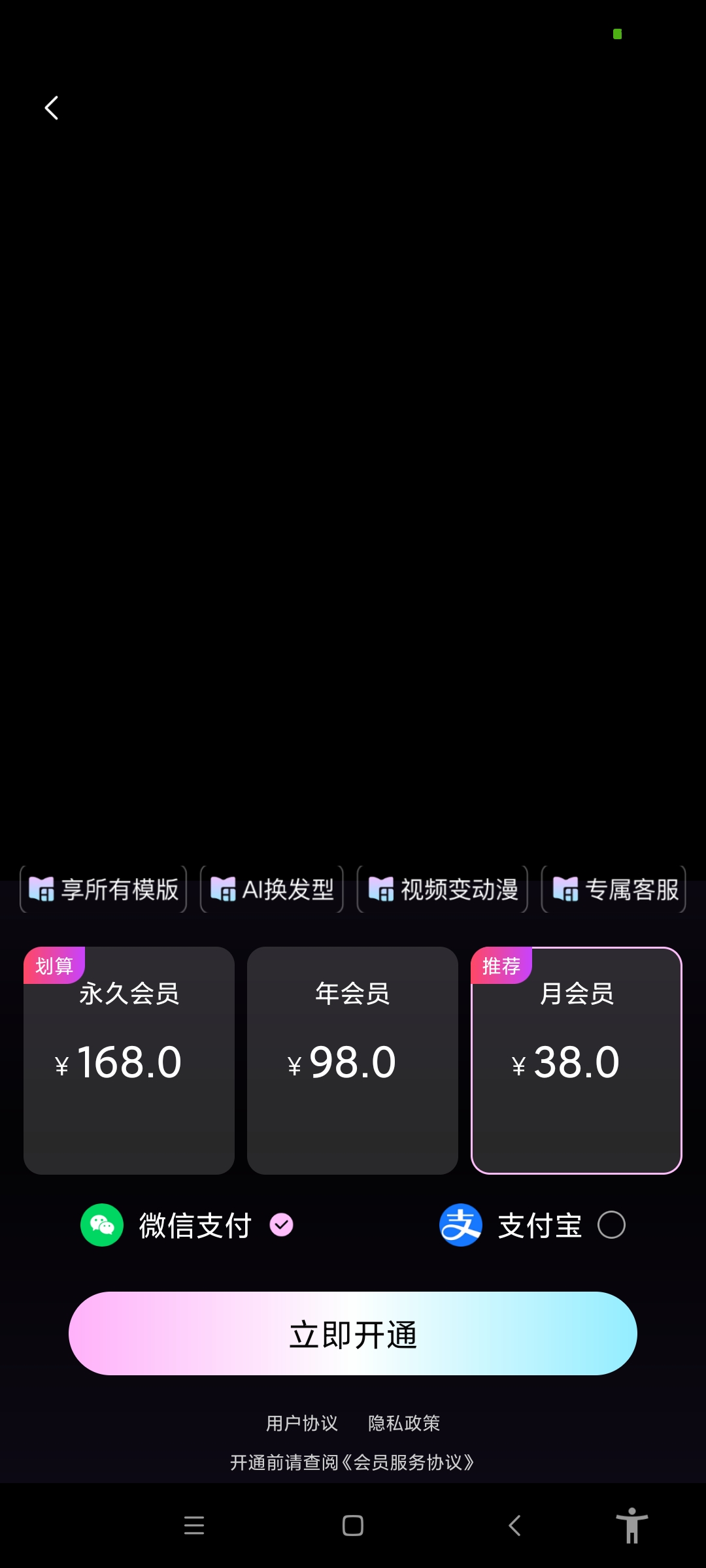Open the 隐私政策 link

coord(404,1423)
